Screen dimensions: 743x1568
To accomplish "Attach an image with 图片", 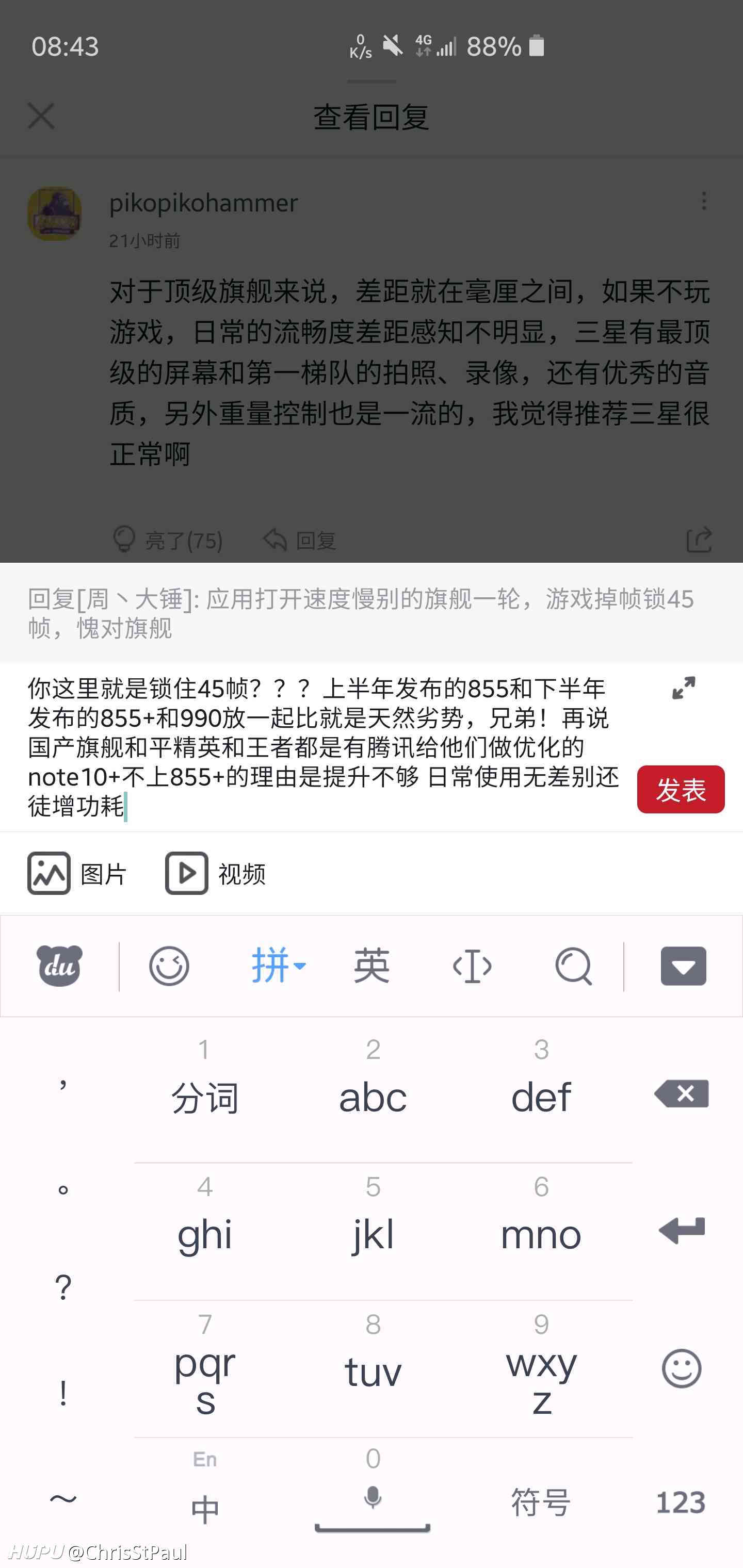I will coord(77,873).
